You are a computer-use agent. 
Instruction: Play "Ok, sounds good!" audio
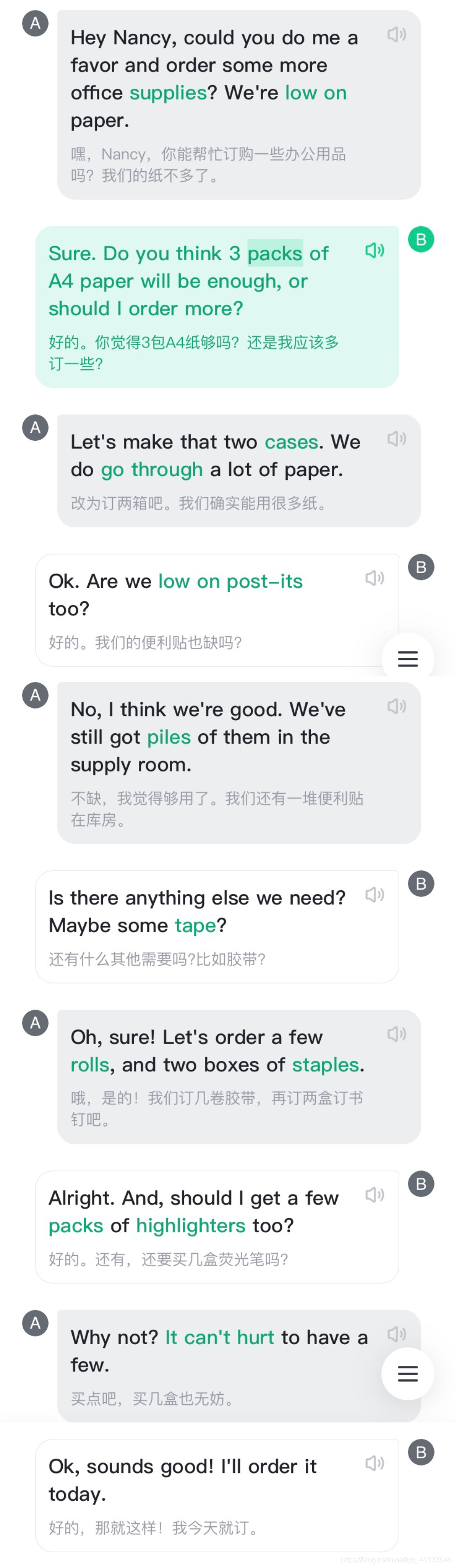coord(375,1463)
